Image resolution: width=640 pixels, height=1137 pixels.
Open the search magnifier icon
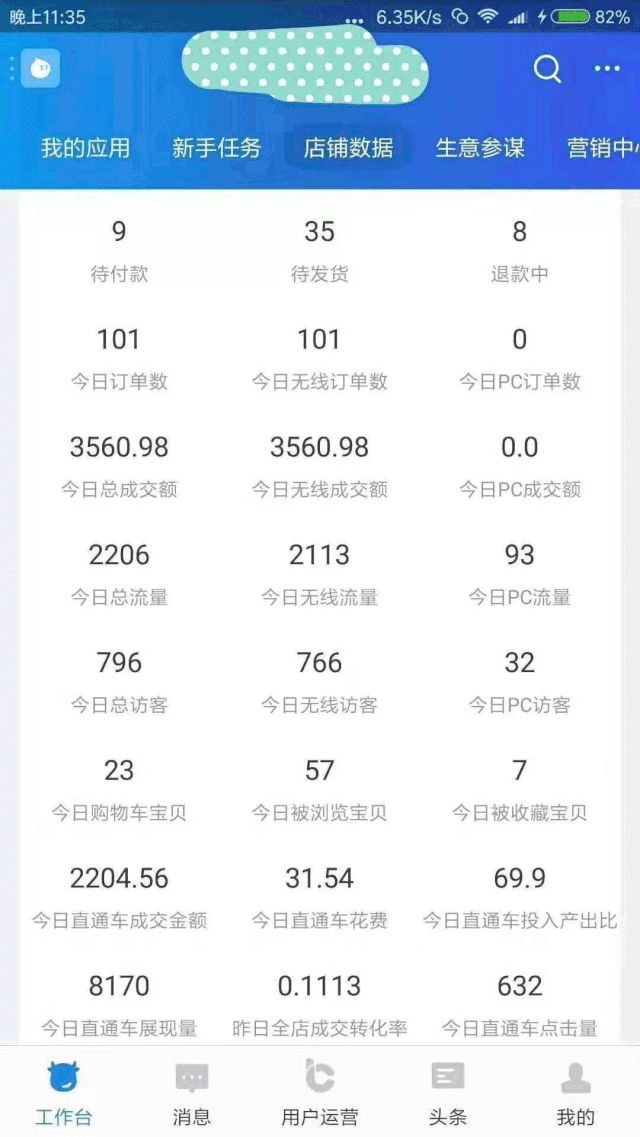(547, 70)
